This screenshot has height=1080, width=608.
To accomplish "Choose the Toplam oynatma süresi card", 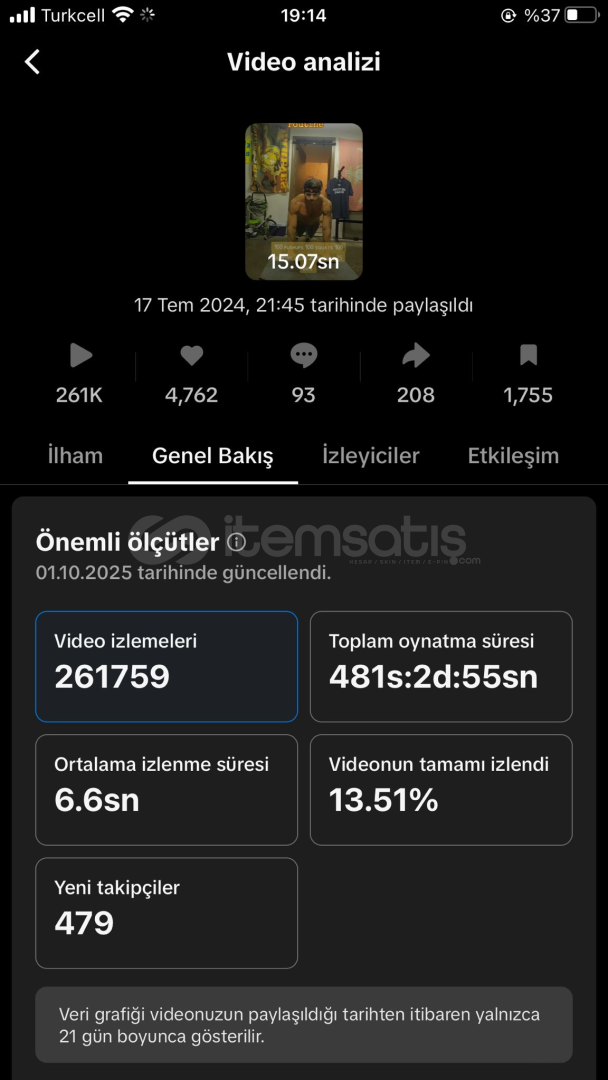I will [x=441, y=666].
